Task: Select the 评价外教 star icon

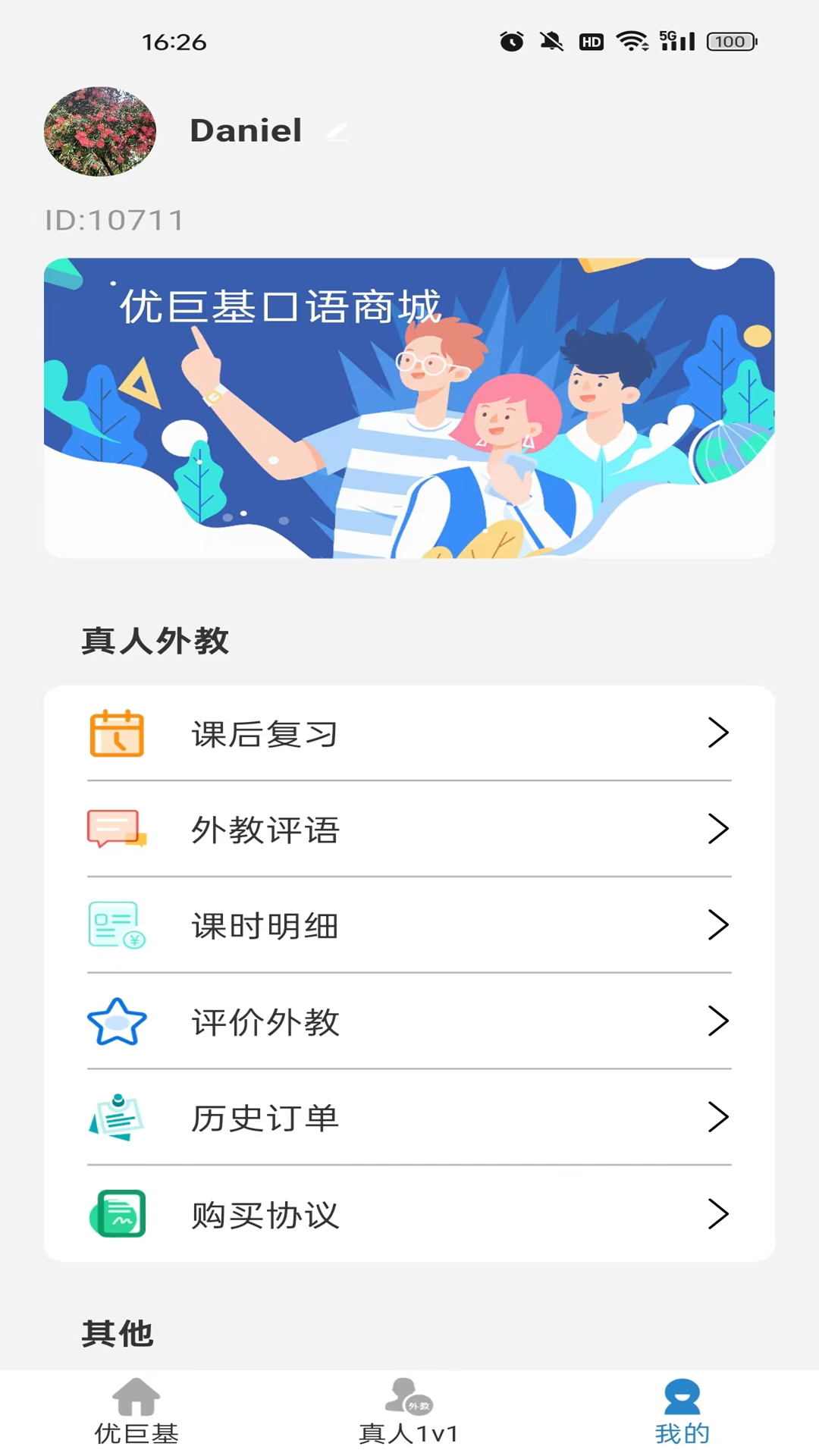Action: [x=116, y=1021]
